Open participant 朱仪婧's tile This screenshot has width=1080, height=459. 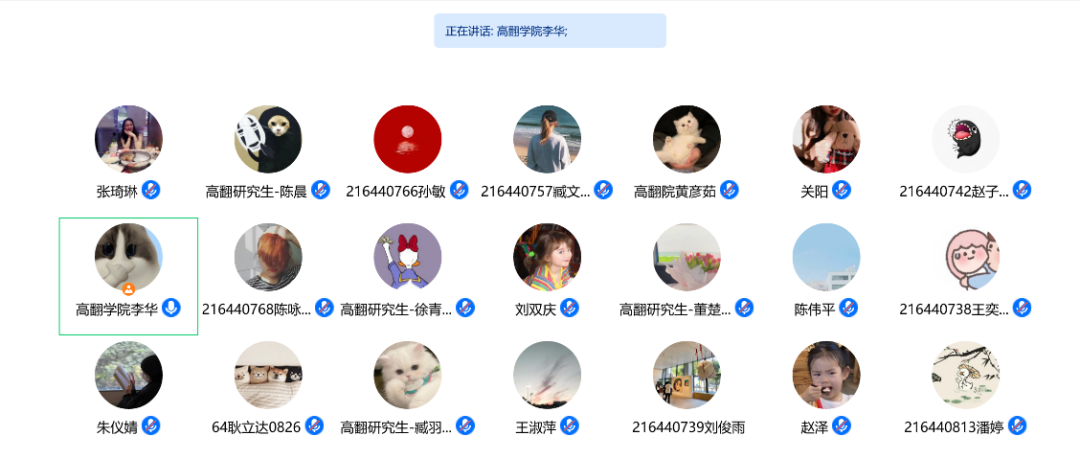(128, 375)
